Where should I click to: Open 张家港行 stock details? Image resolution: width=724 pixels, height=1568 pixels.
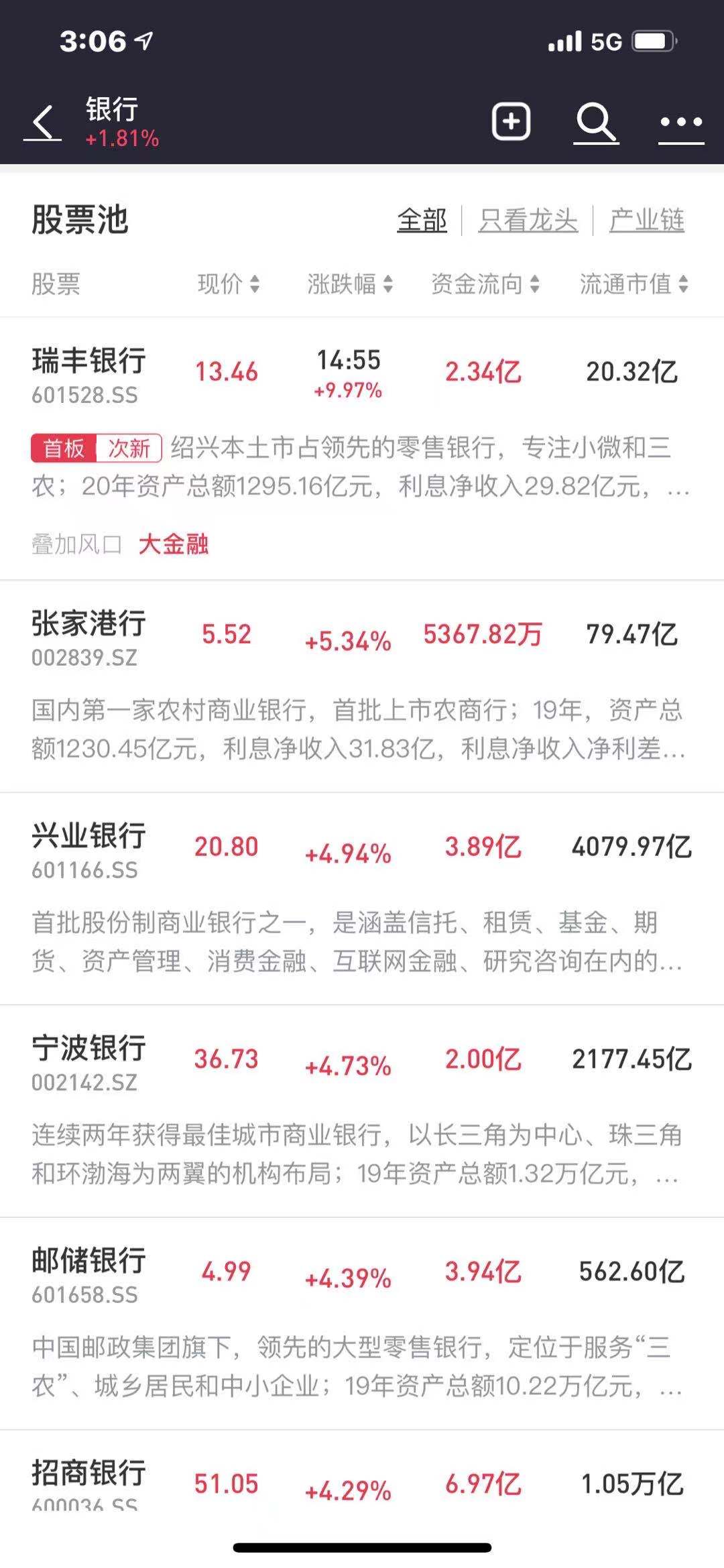(88, 625)
